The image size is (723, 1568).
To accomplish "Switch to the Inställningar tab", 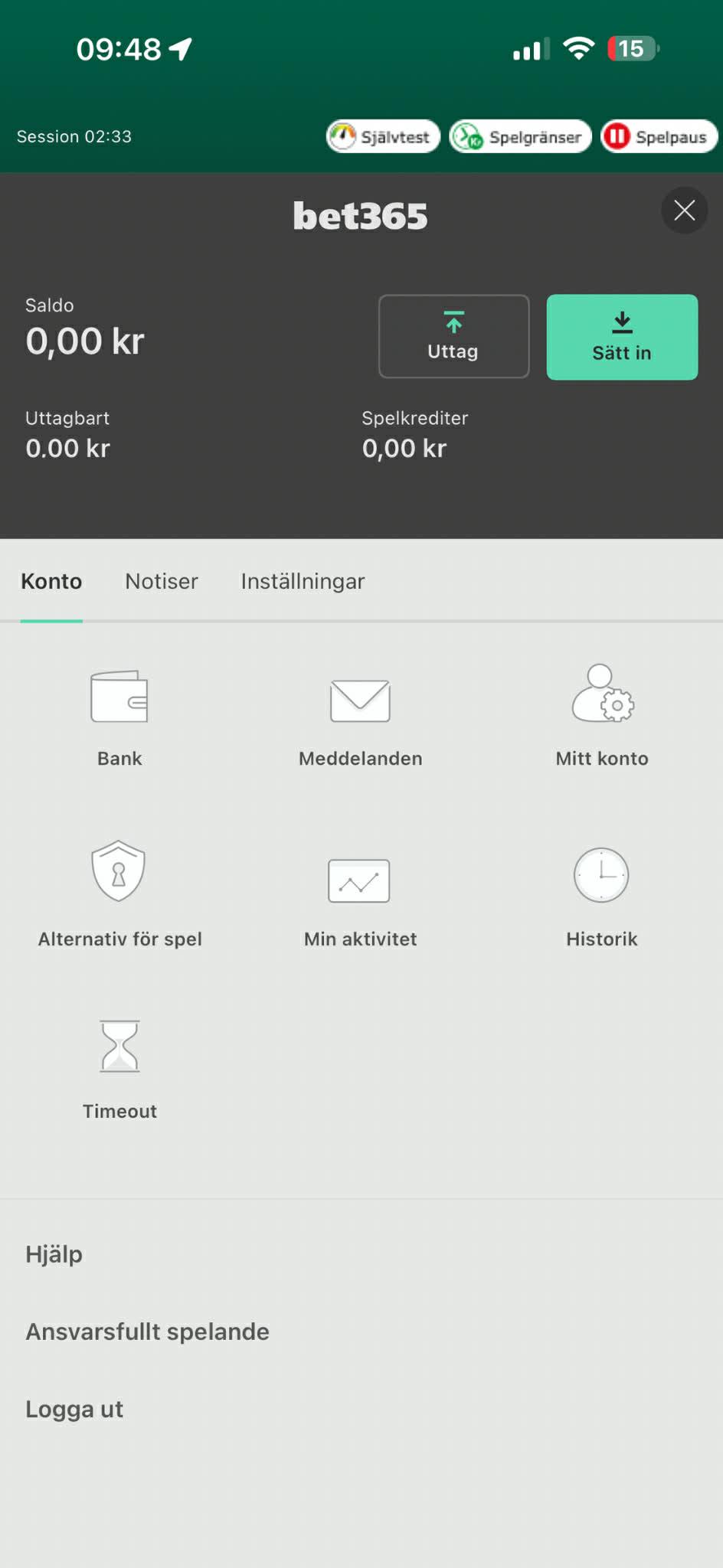I will [303, 581].
